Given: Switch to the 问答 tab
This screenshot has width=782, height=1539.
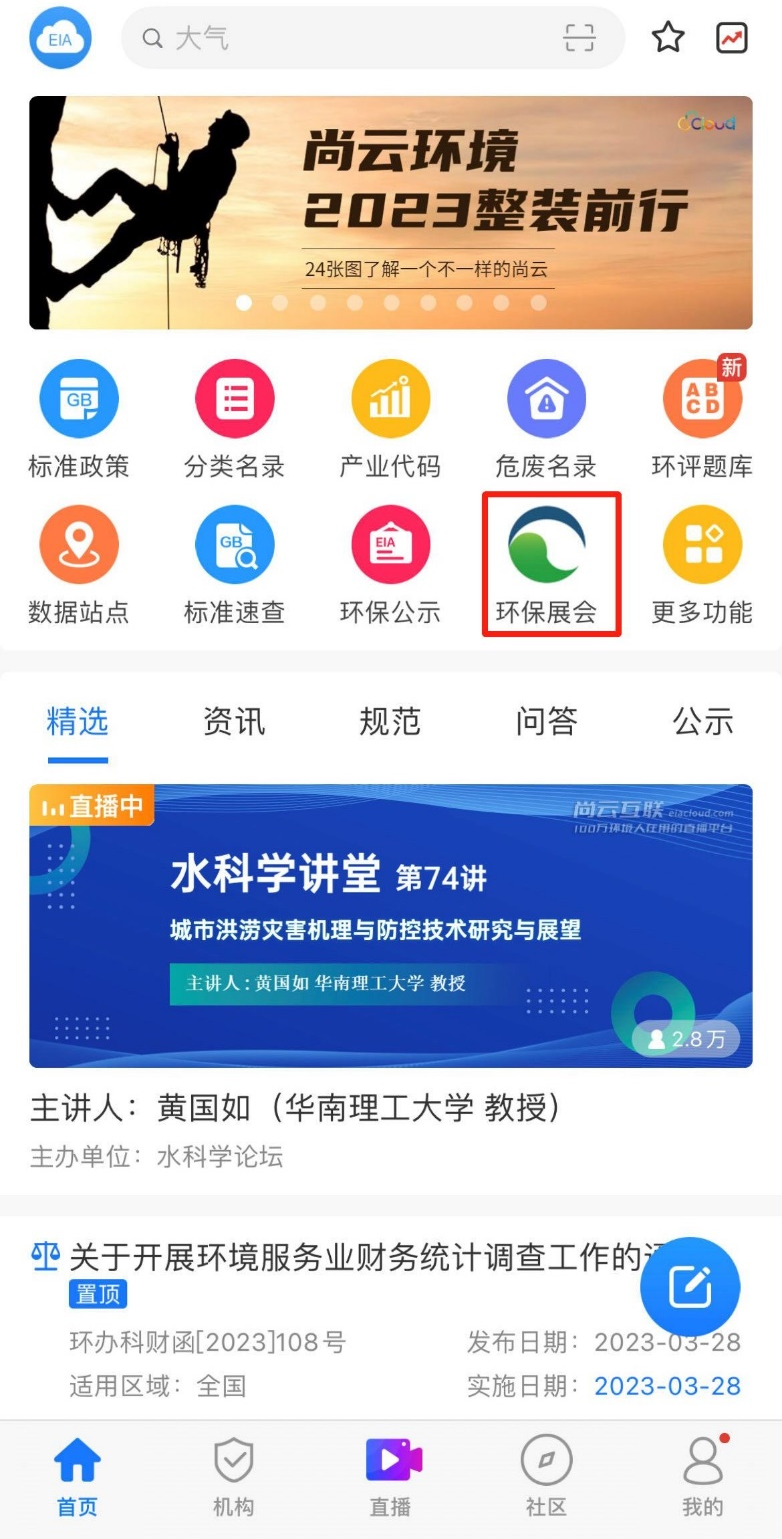Looking at the screenshot, I should pyautogui.click(x=546, y=721).
